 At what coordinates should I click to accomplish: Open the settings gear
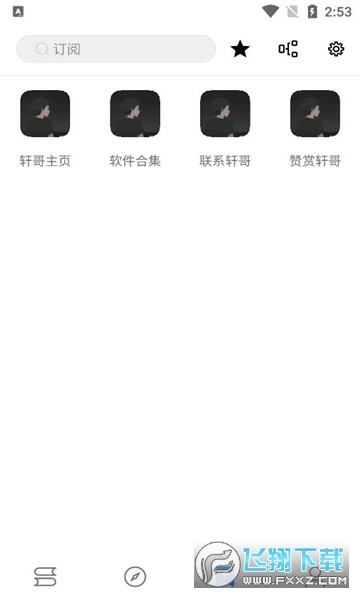(x=336, y=49)
